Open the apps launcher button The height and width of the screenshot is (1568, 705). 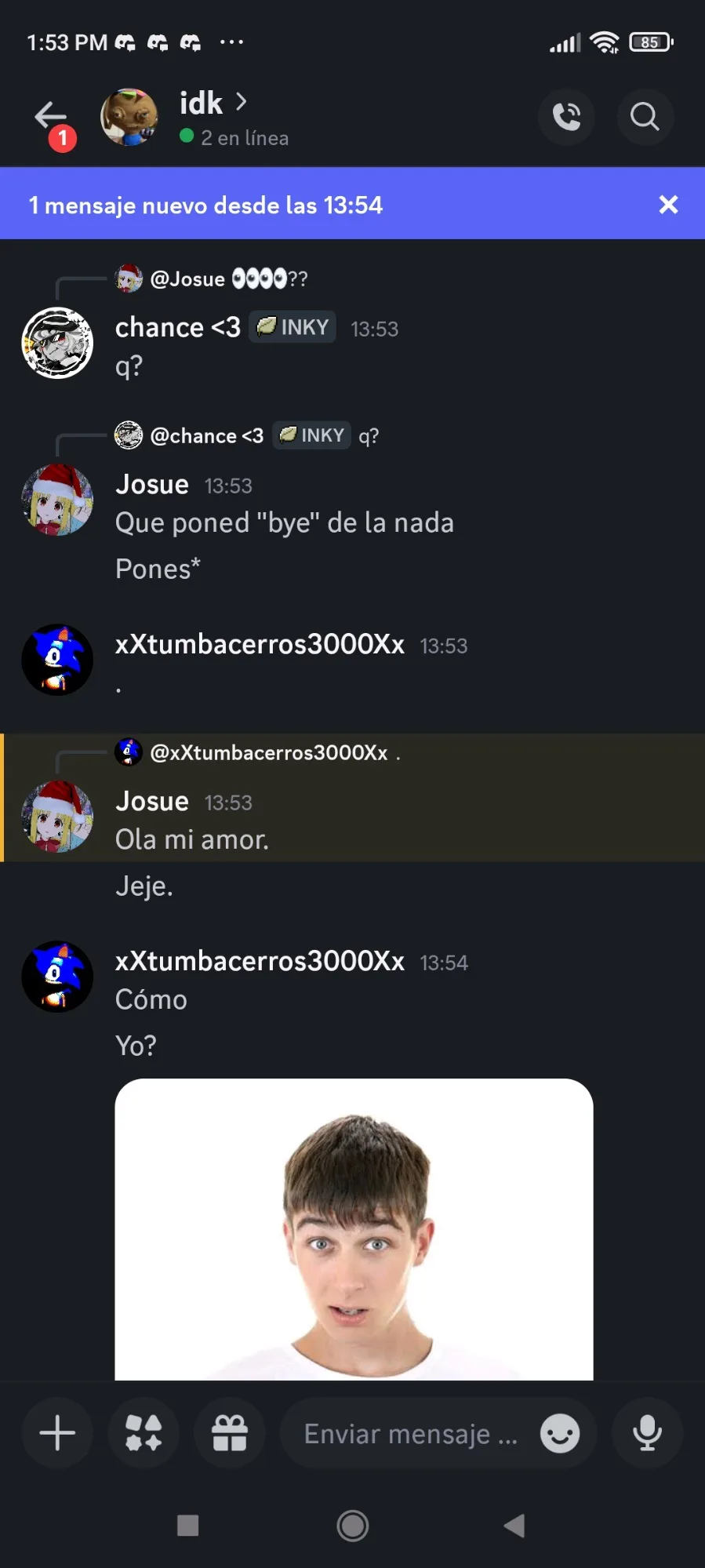pyautogui.click(x=144, y=1433)
